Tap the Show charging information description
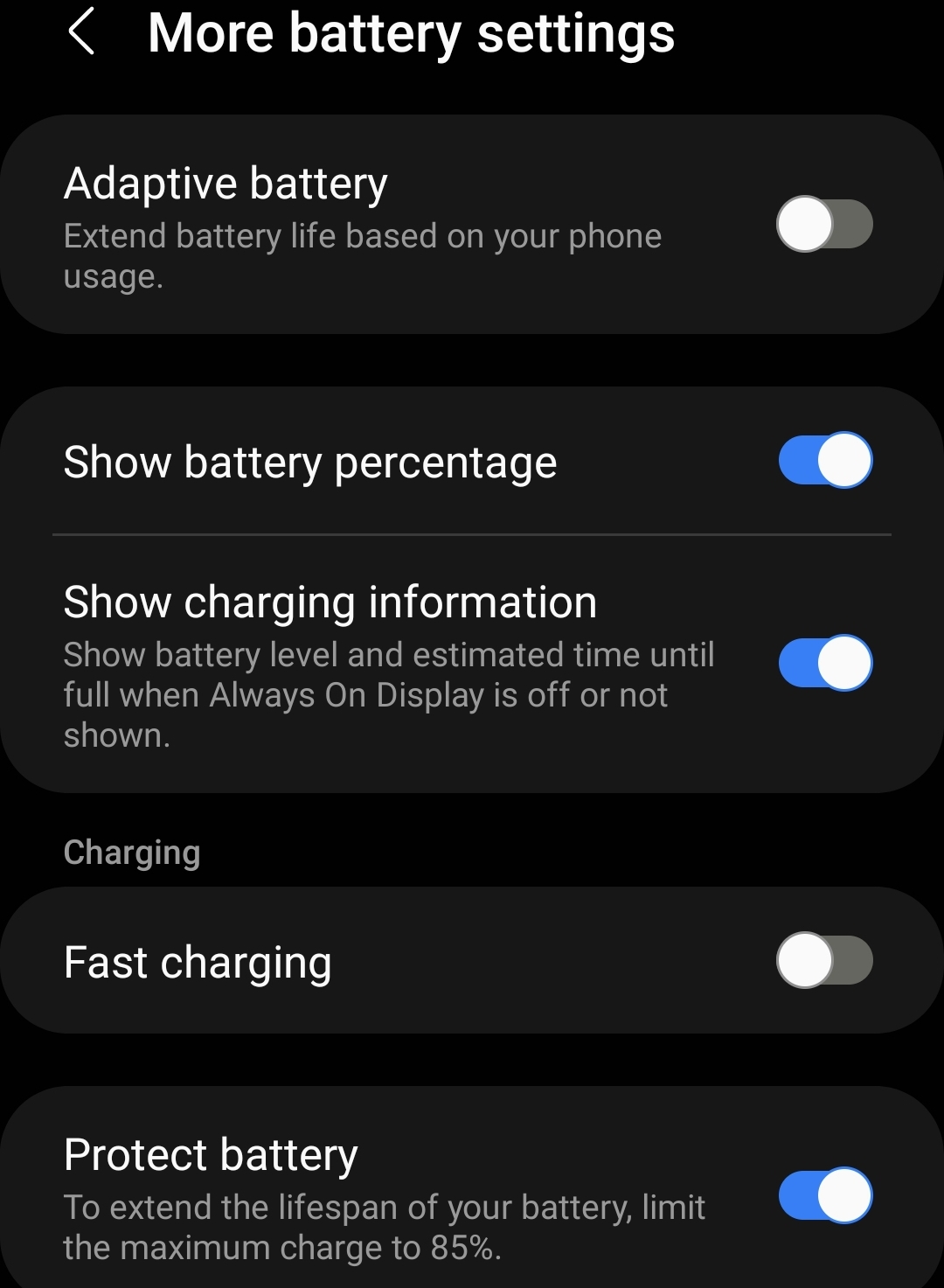This screenshot has height=1288, width=944. pyautogui.click(x=389, y=694)
